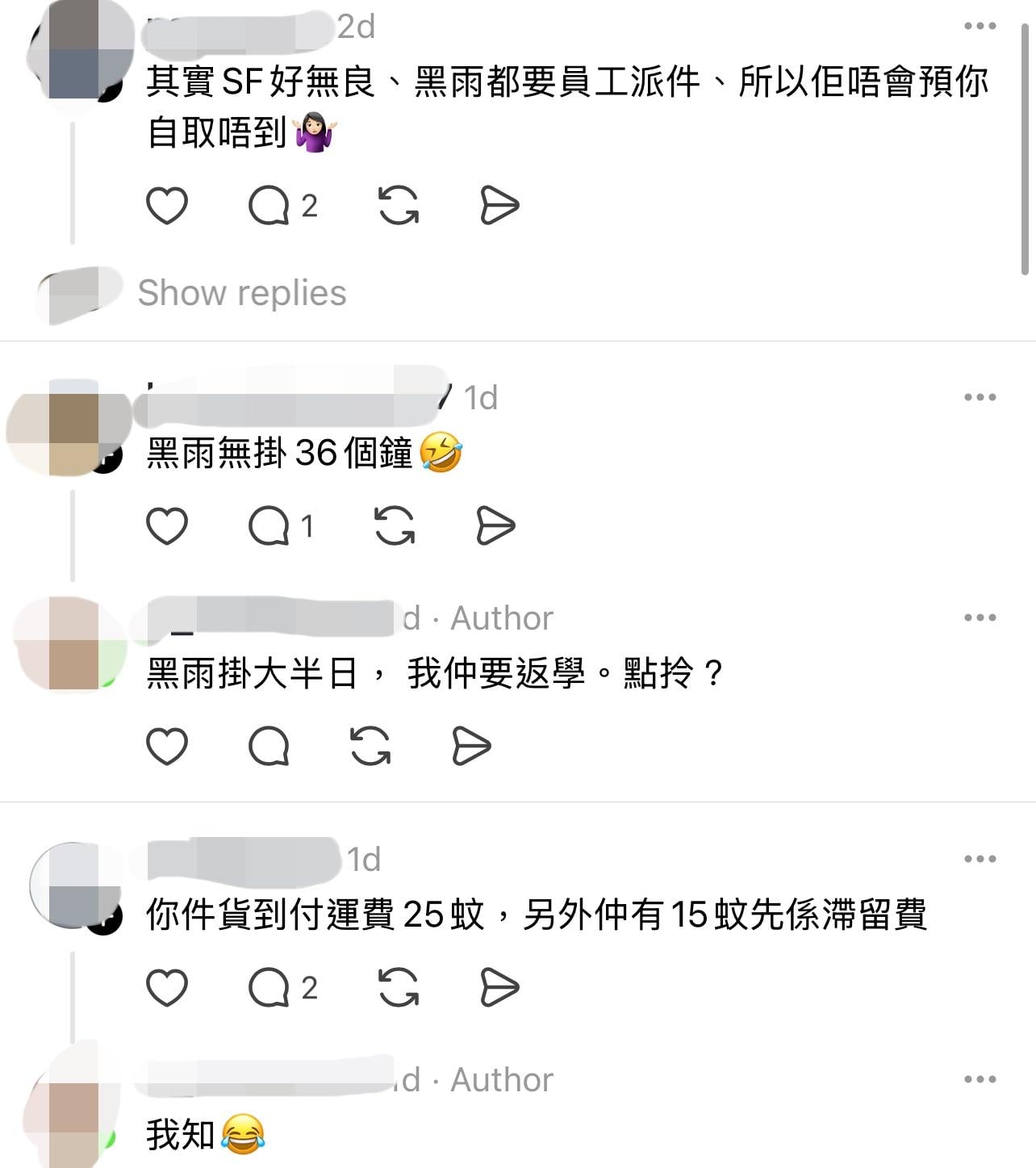Expand Show replies
This screenshot has width=1036, height=1168.
241,292
